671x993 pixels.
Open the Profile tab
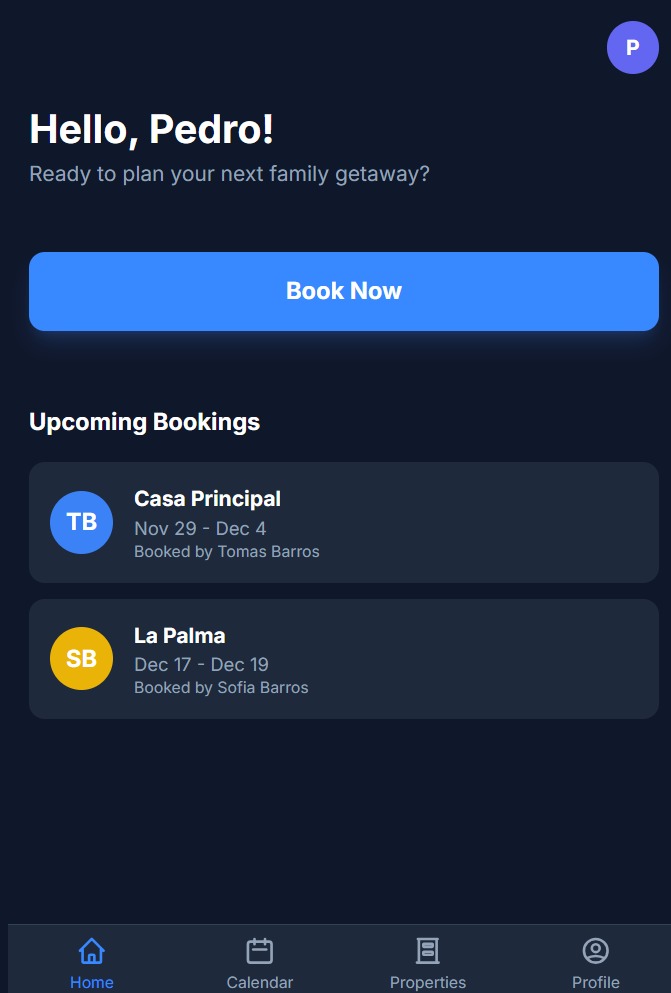(596, 962)
